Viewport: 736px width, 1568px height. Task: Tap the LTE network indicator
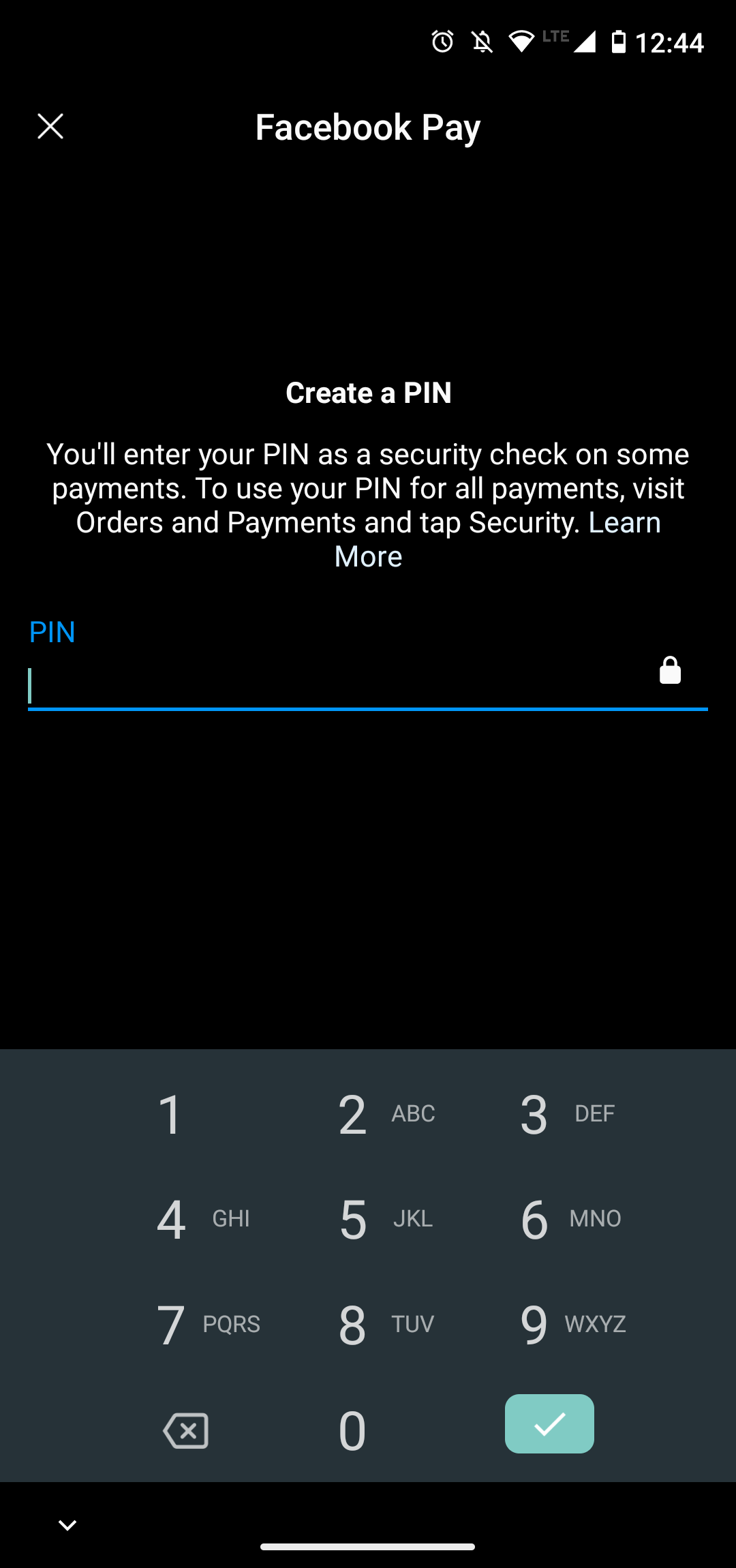click(555, 35)
